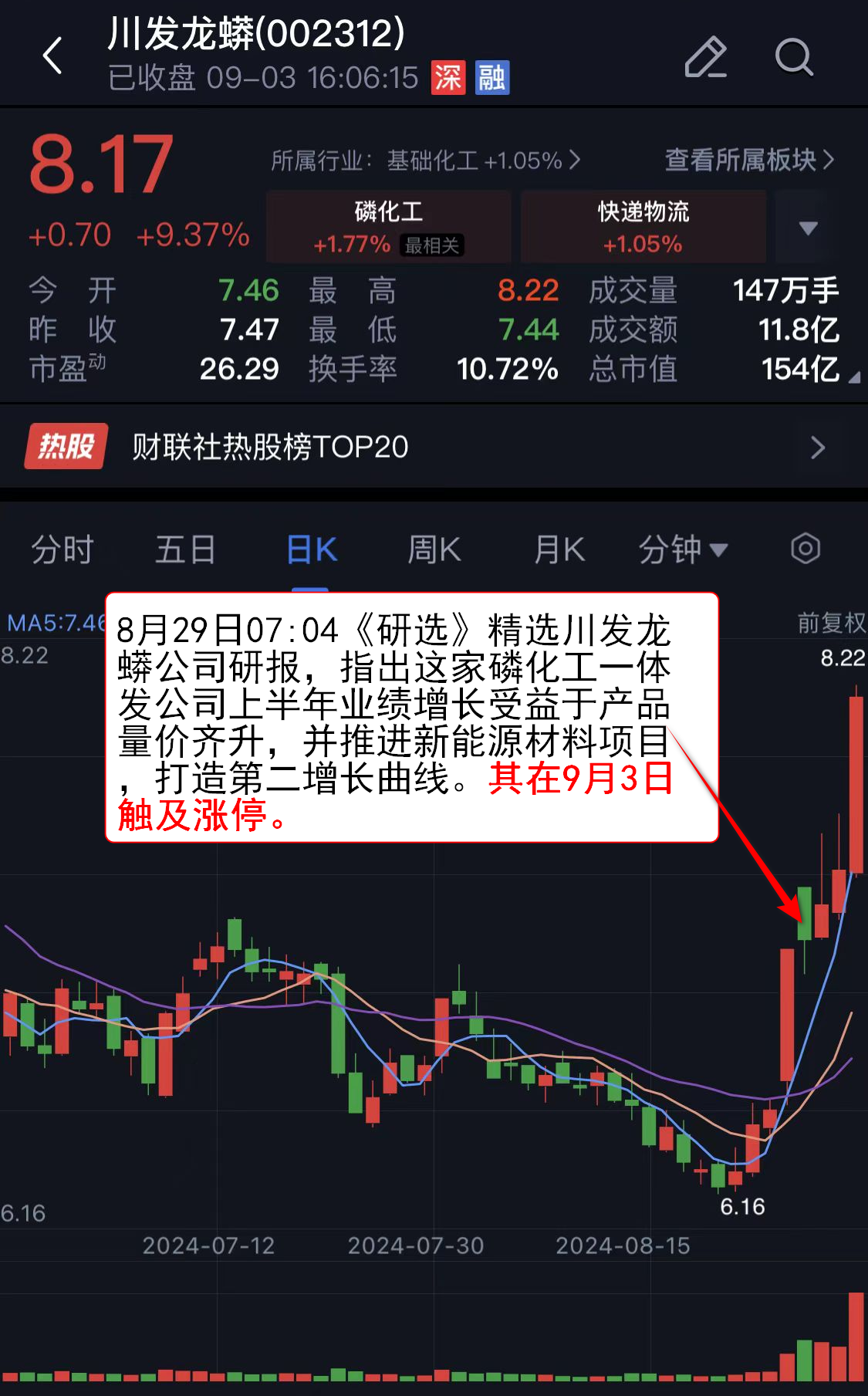The image size is (868, 1396).
Task: Open the 分钟 interval dropdown
Action: pyautogui.click(x=682, y=550)
